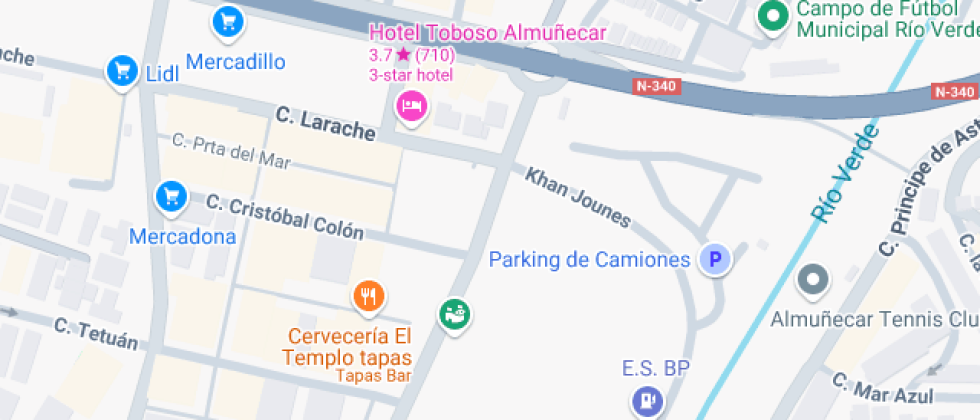Open the Lidl supermarket pin
This screenshot has height=420, width=980.
tap(122, 71)
